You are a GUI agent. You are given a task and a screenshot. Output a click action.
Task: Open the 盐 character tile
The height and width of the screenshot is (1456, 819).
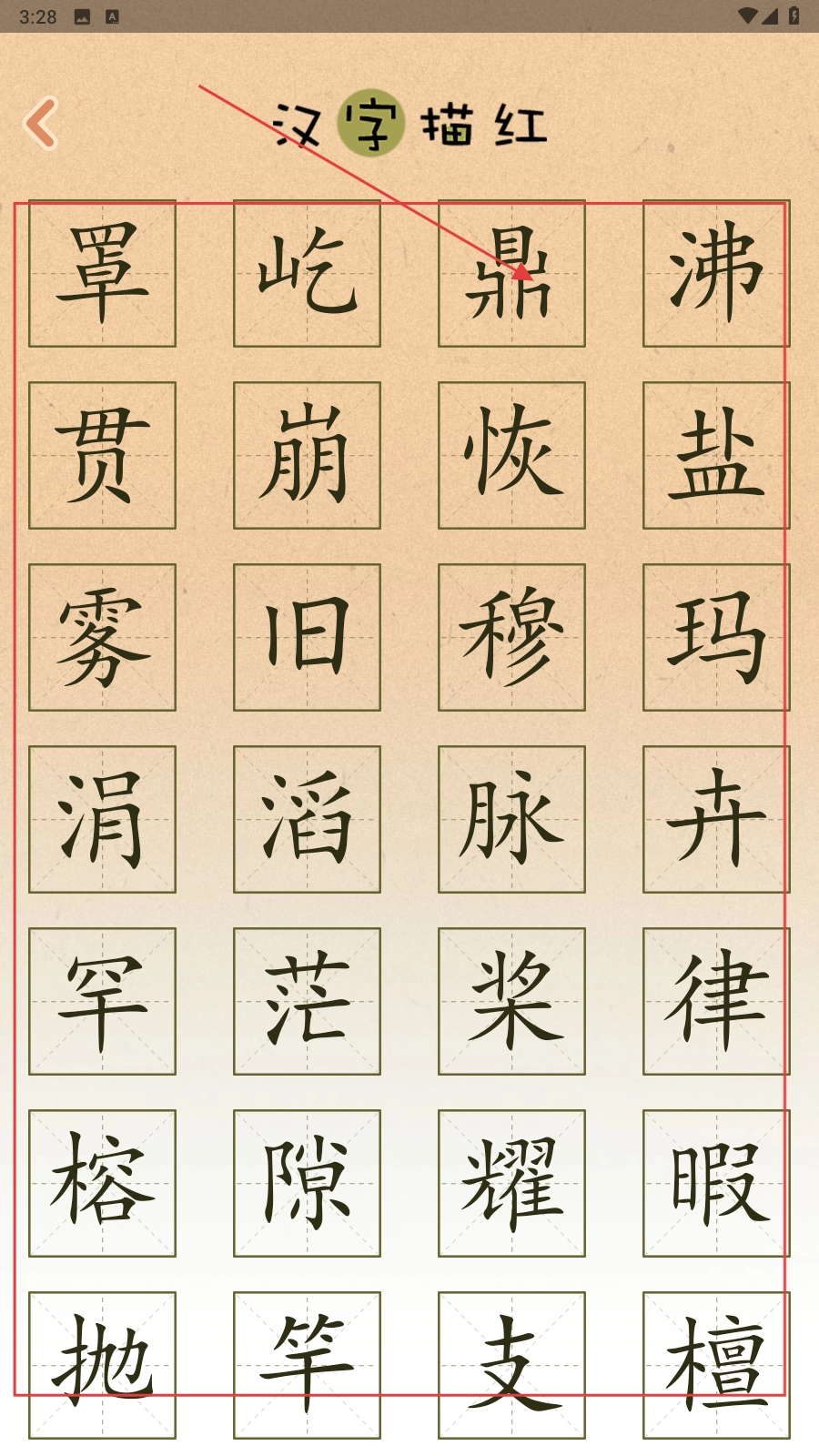(716, 455)
